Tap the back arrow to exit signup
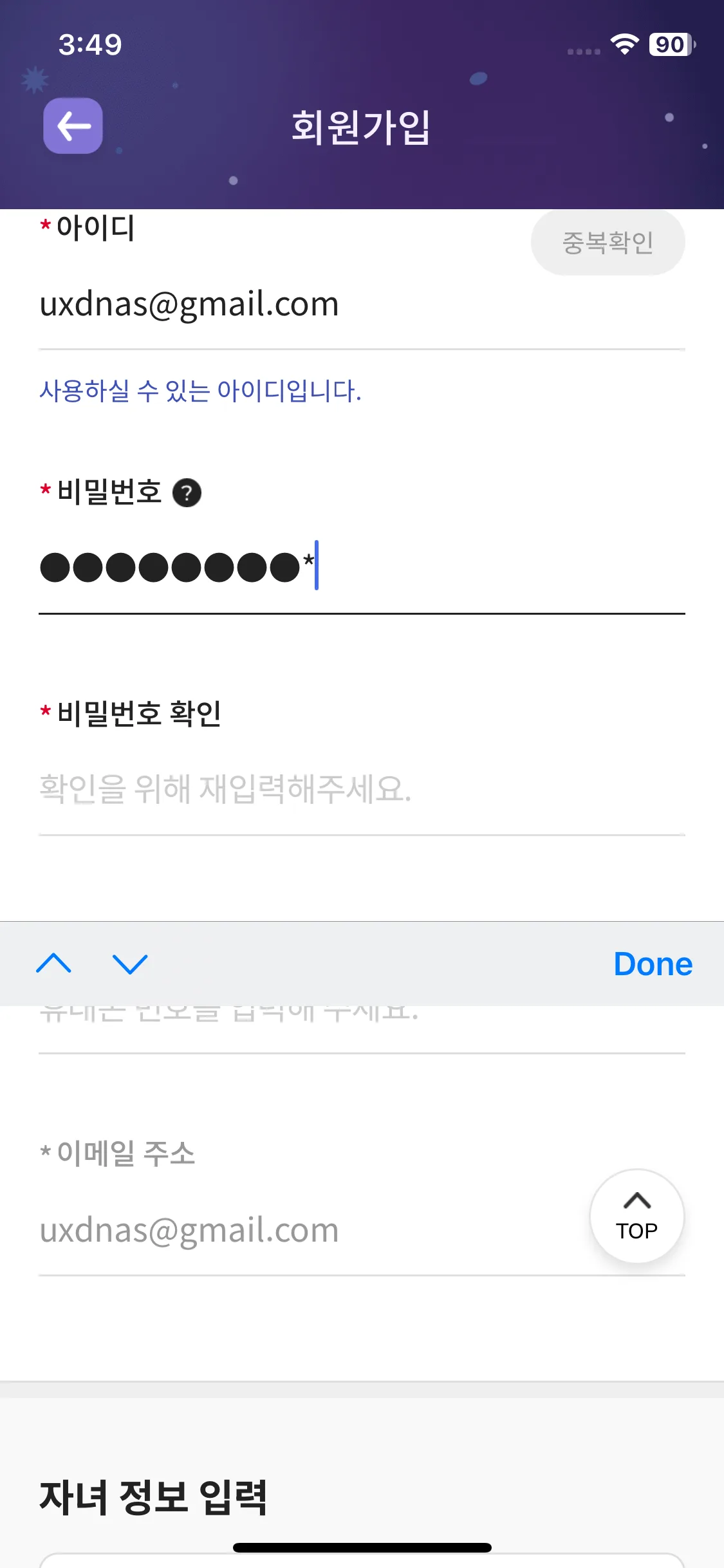Image resolution: width=724 pixels, height=1568 pixels. point(72,126)
